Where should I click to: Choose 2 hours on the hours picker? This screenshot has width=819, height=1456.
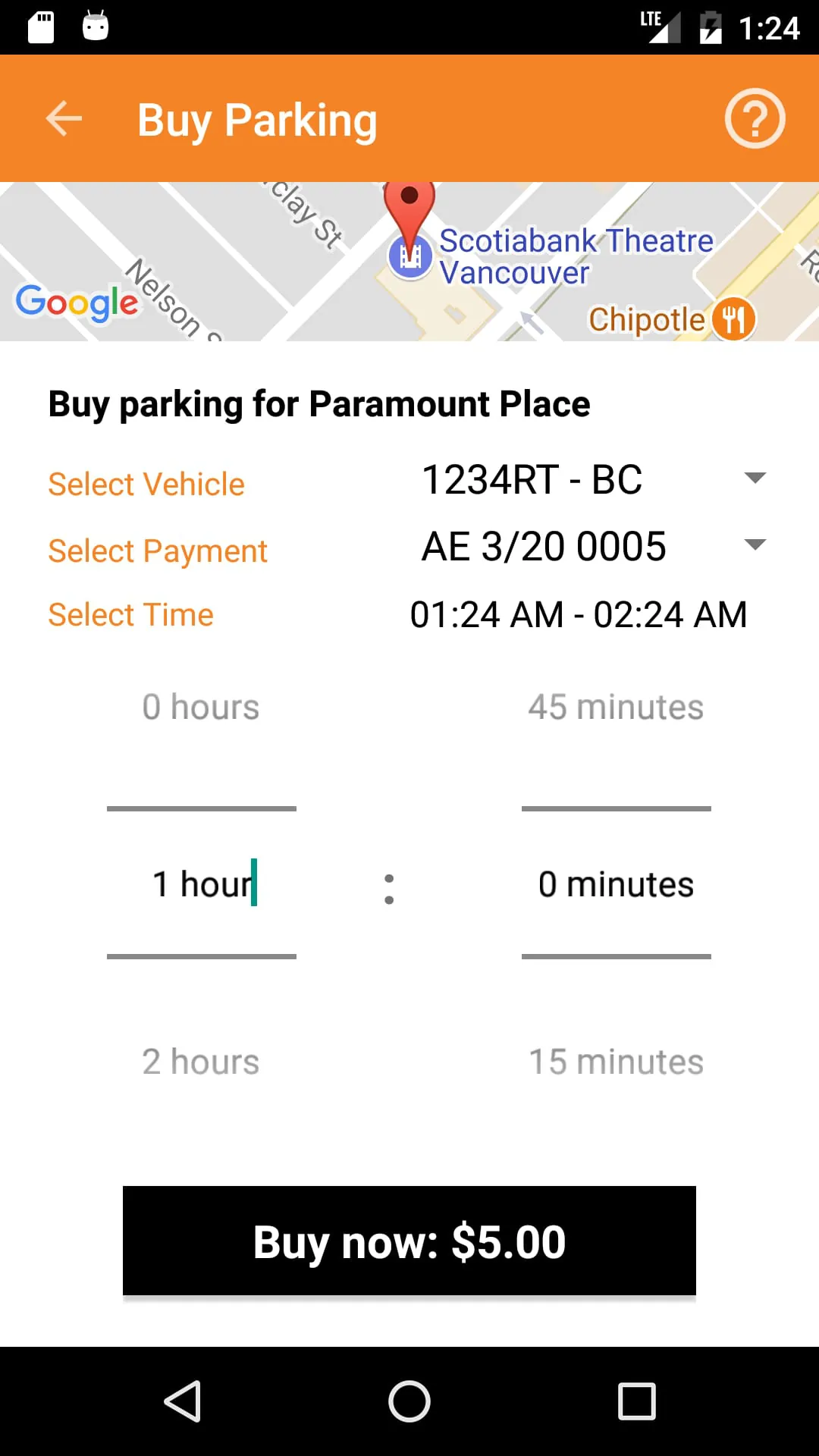tap(200, 1061)
